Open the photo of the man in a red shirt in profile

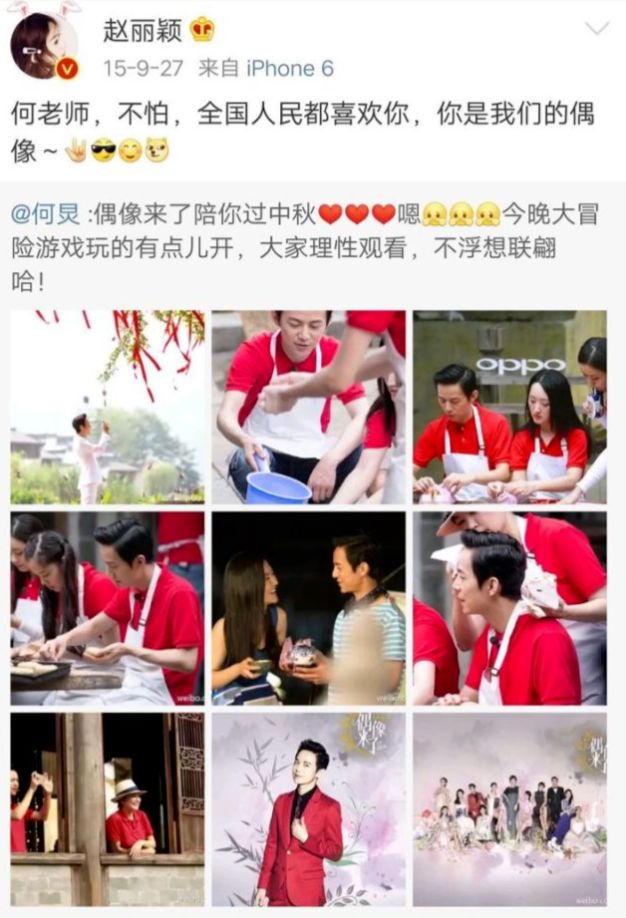coord(509,609)
